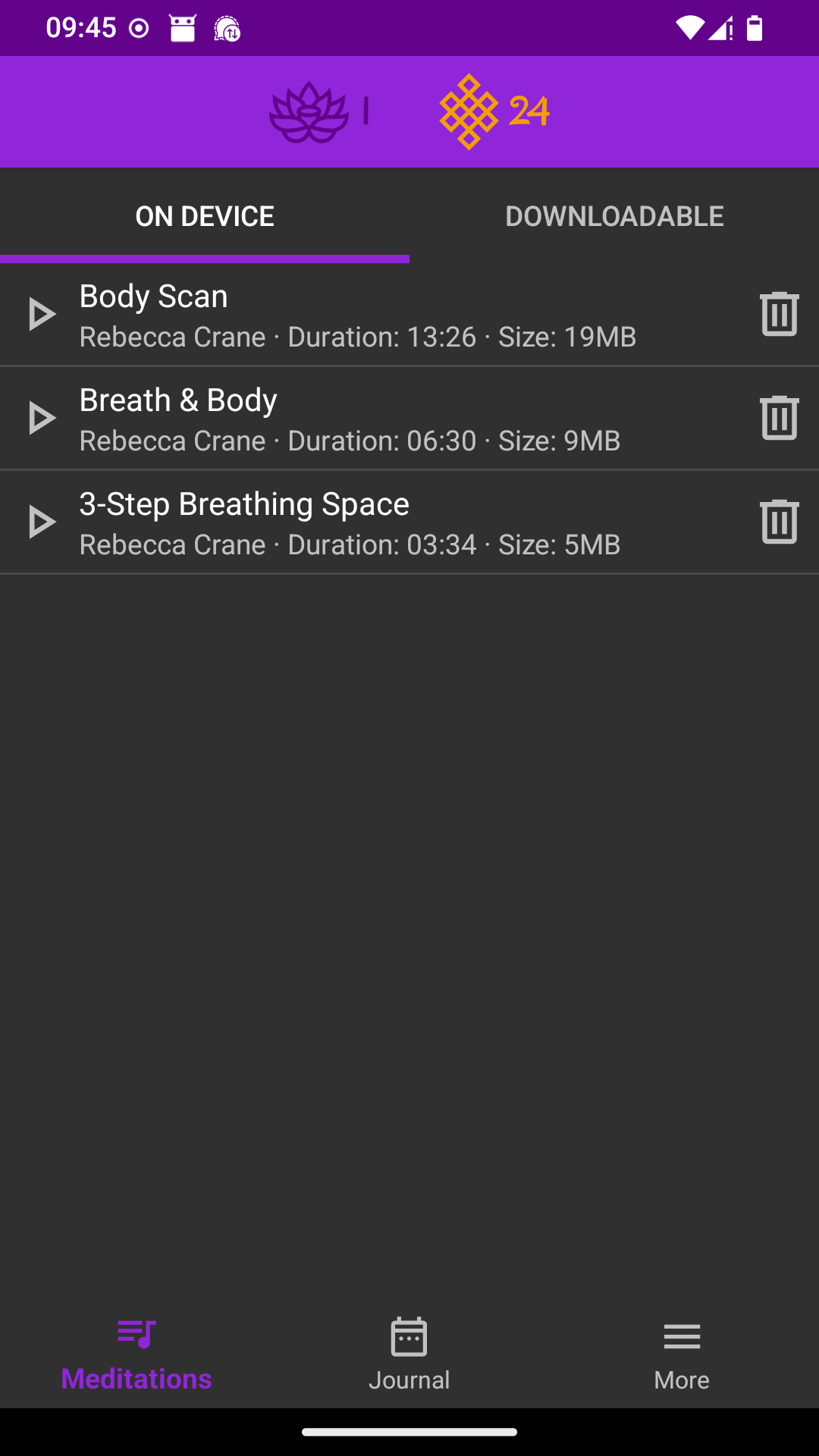The image size is (819, 1456).
Task: Tap the lotus counter in the header
Action: tap(318, 112)
